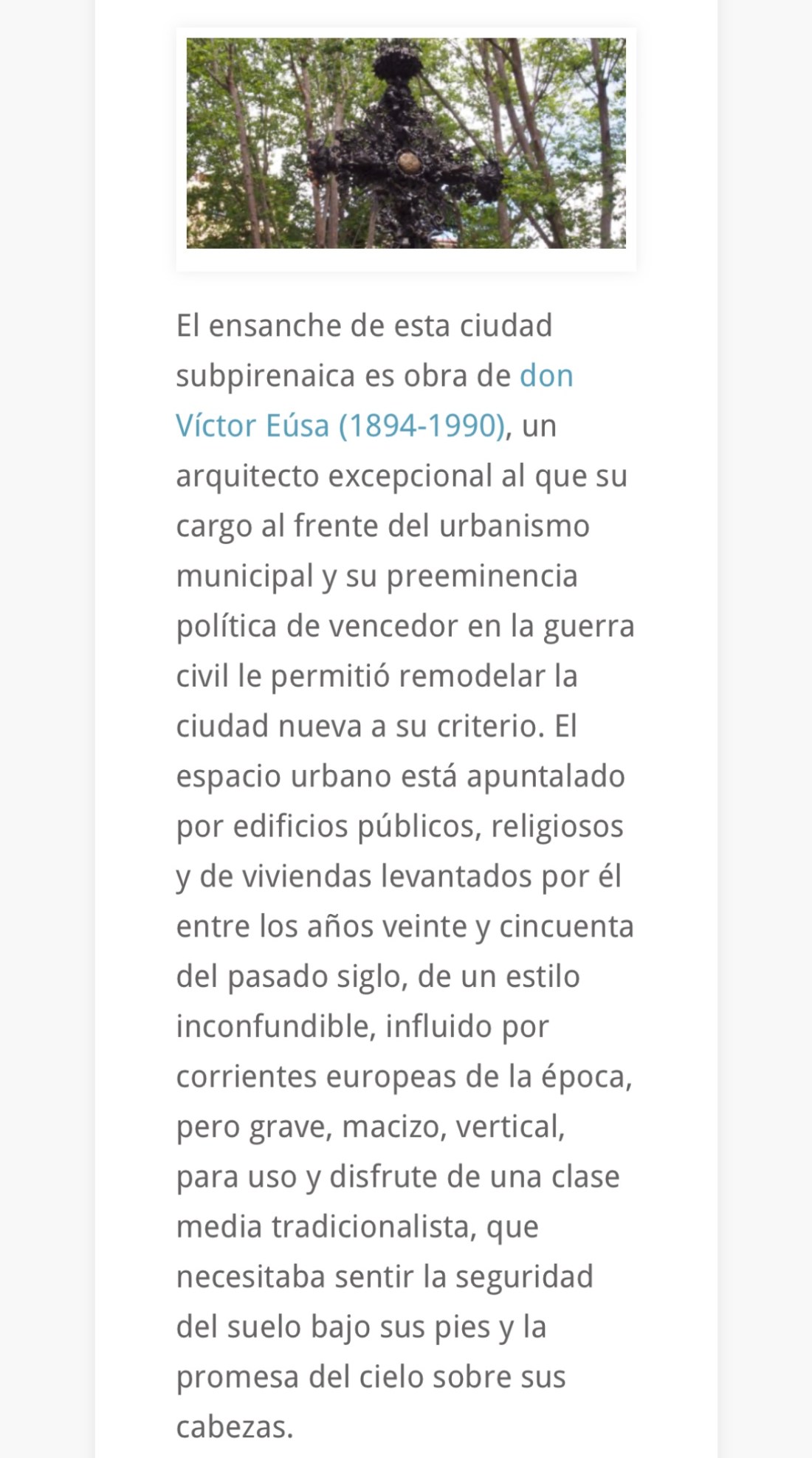Open the don Víctor Eúsa (1894-1990) link
This screenshot has width=812, height=1458.
coord(340,426)
